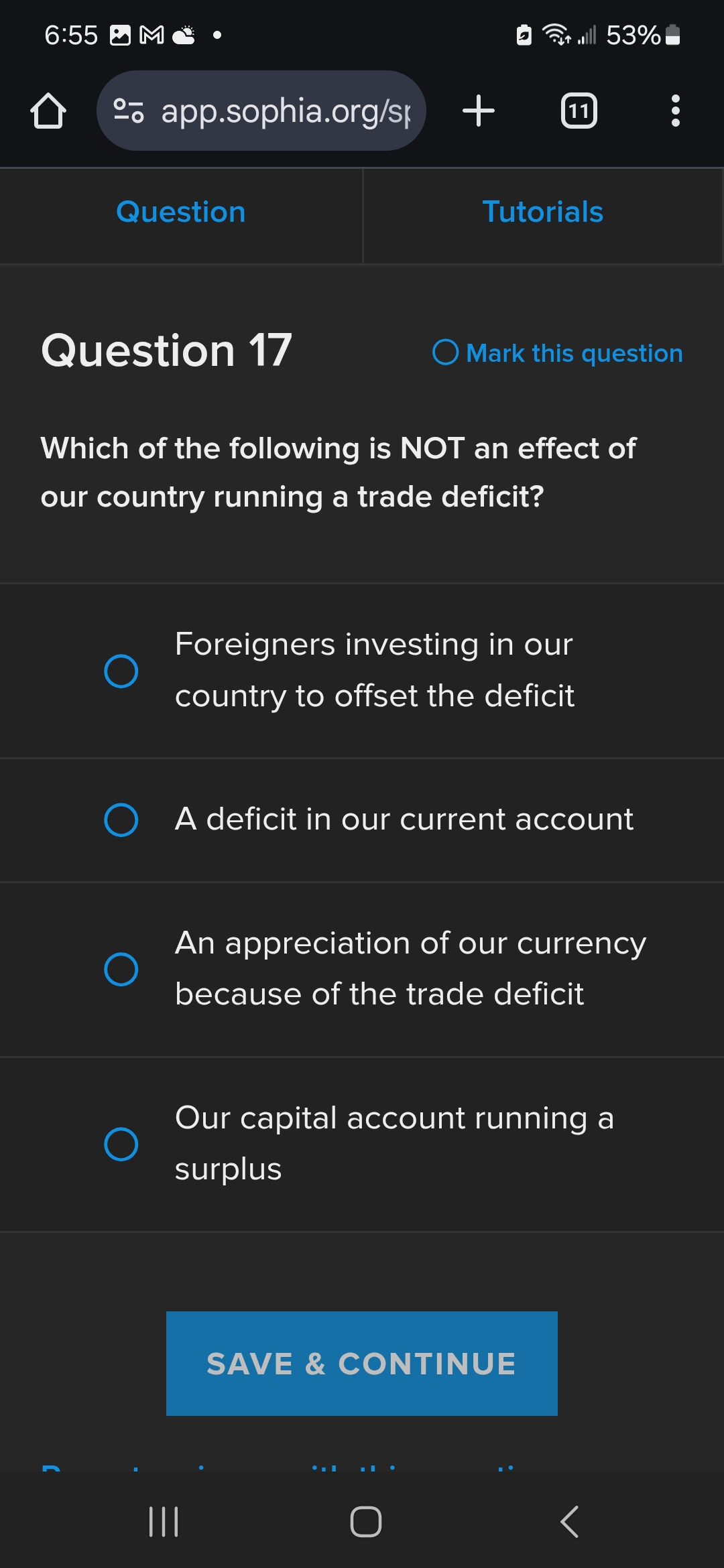This screenshot has height=1568, width=724.
Task: Choose "A deficit in our current account"
Action: click(x=121, y=820)
